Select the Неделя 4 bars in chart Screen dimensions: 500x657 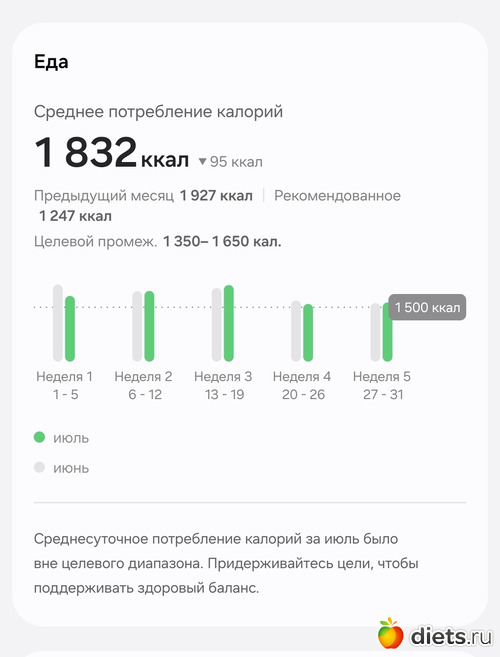tap(302, 331)
